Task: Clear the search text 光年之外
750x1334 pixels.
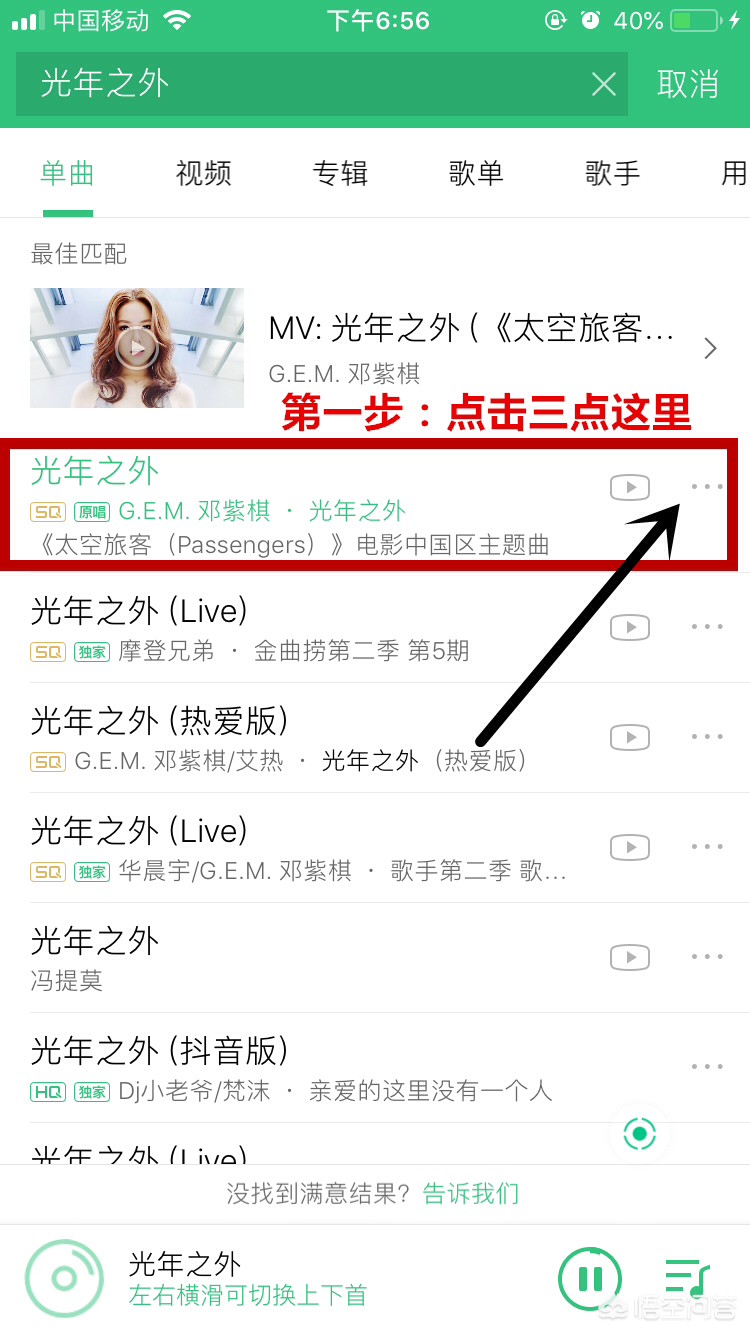Action: coord(603,84)
